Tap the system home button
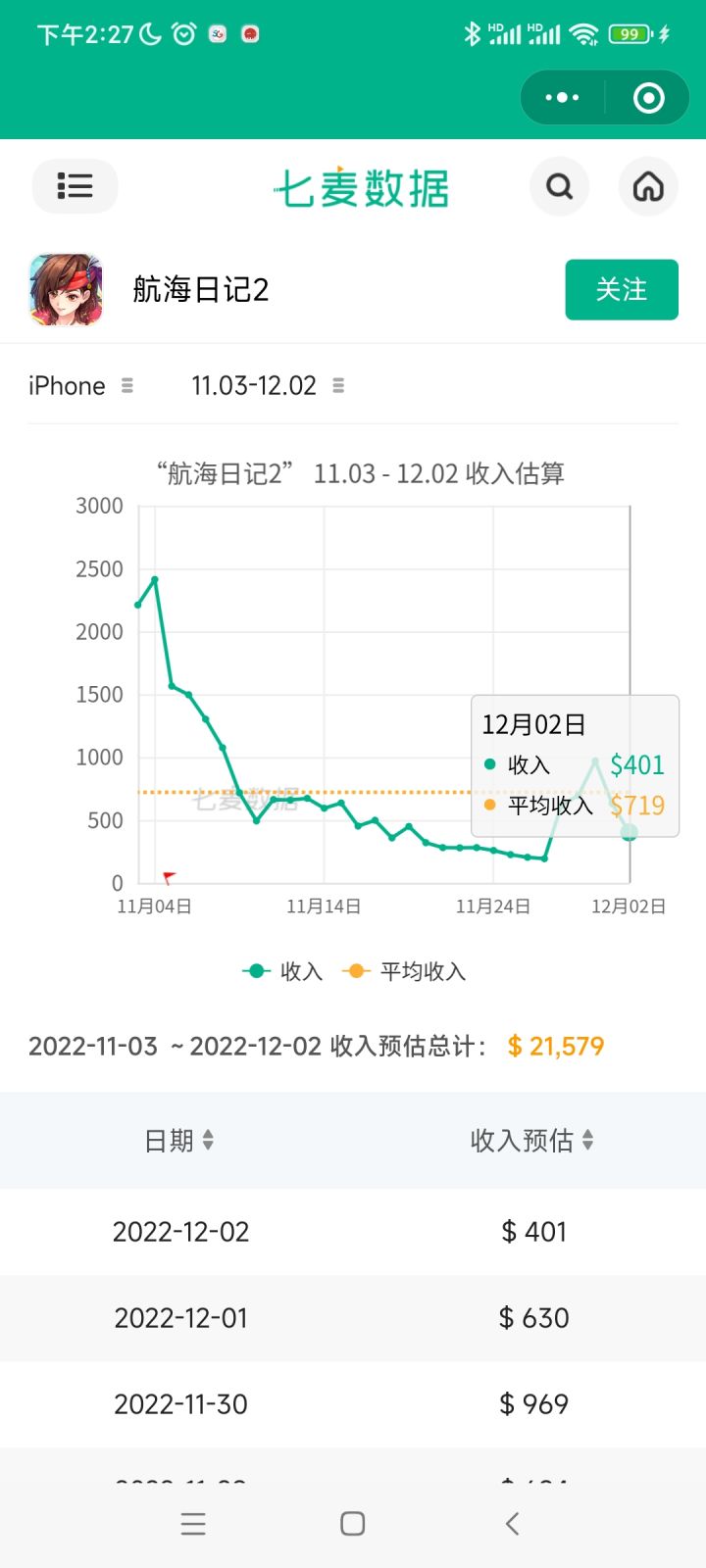706x1568 pixels. point(353,1523)
